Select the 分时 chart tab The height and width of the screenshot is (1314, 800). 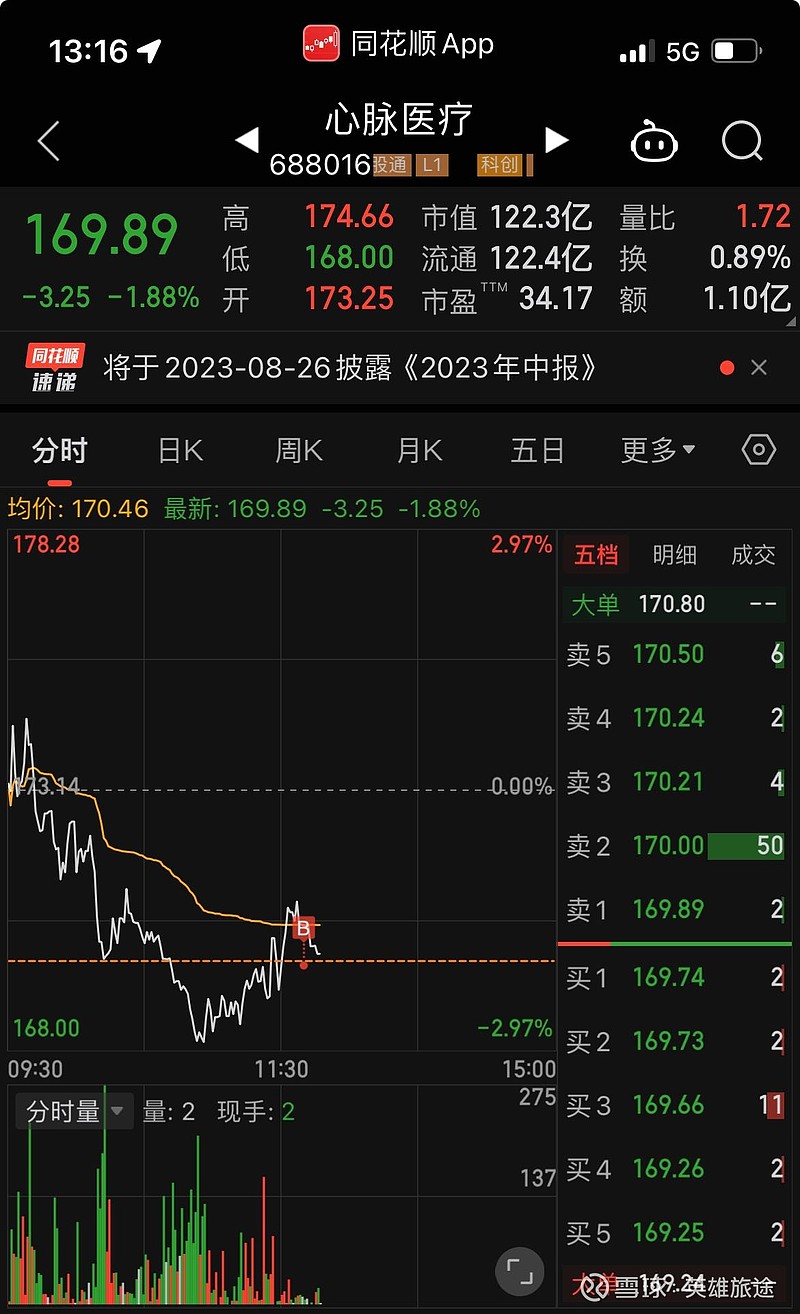60,451
